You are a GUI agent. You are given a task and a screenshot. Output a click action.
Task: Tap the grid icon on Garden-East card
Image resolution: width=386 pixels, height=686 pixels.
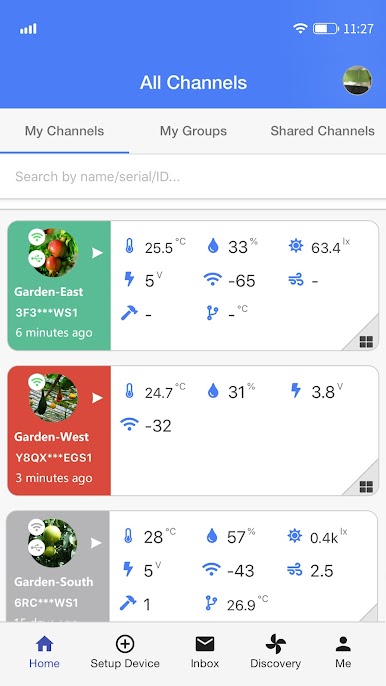(x=366, y=342)
